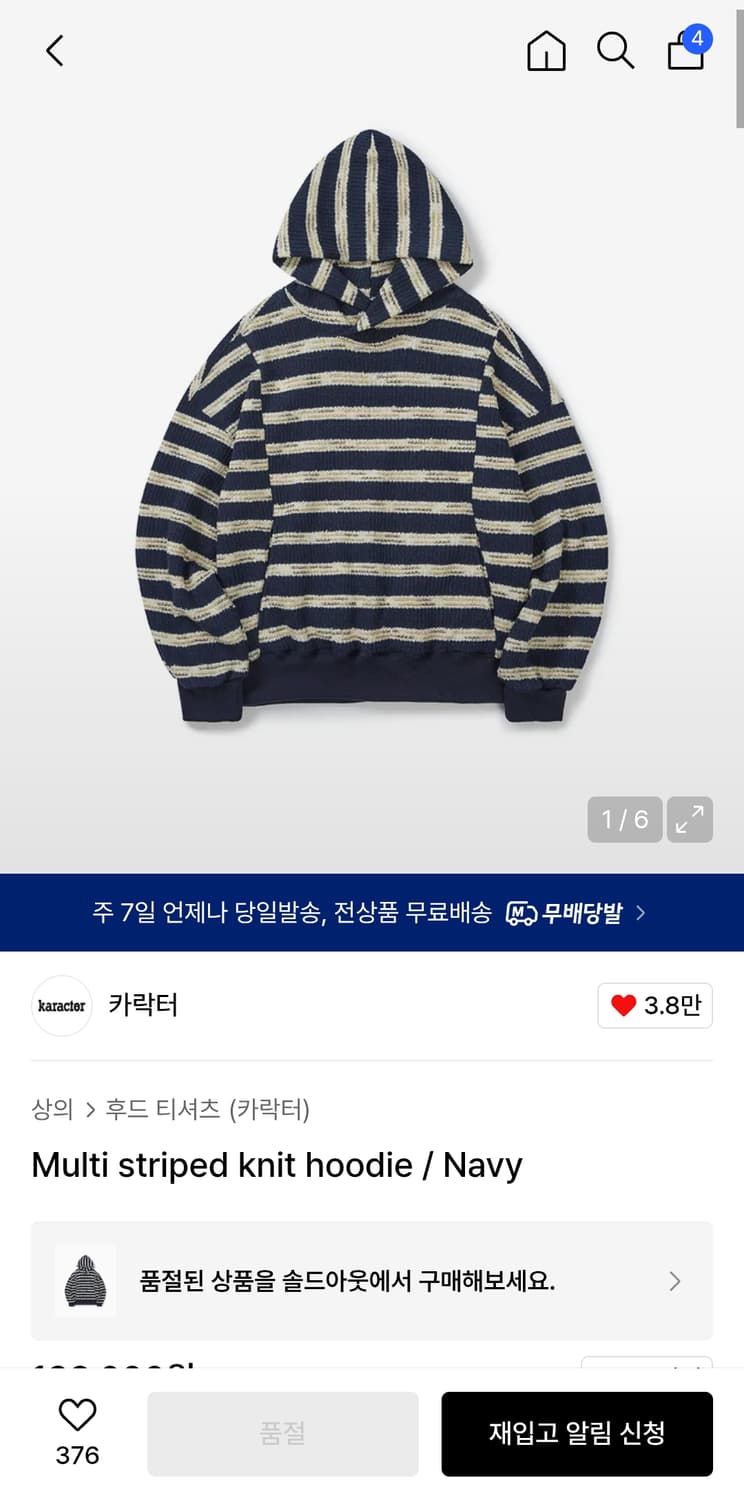Select the karactor brand logo circle
This screenshot has height=1500, width=744.
click(61, 1005)
